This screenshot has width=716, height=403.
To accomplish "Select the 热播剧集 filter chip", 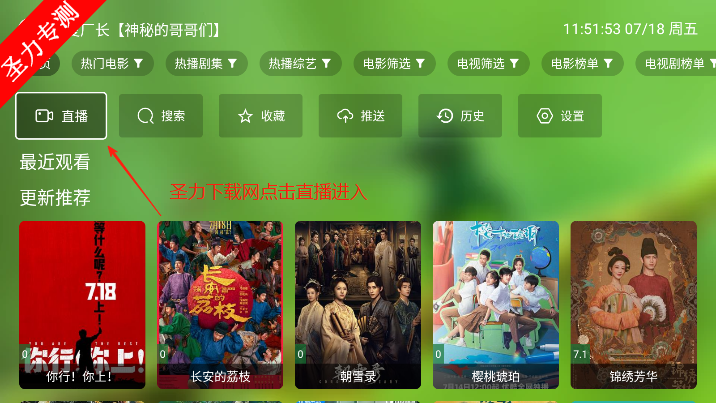I will [x=205, y=64].
